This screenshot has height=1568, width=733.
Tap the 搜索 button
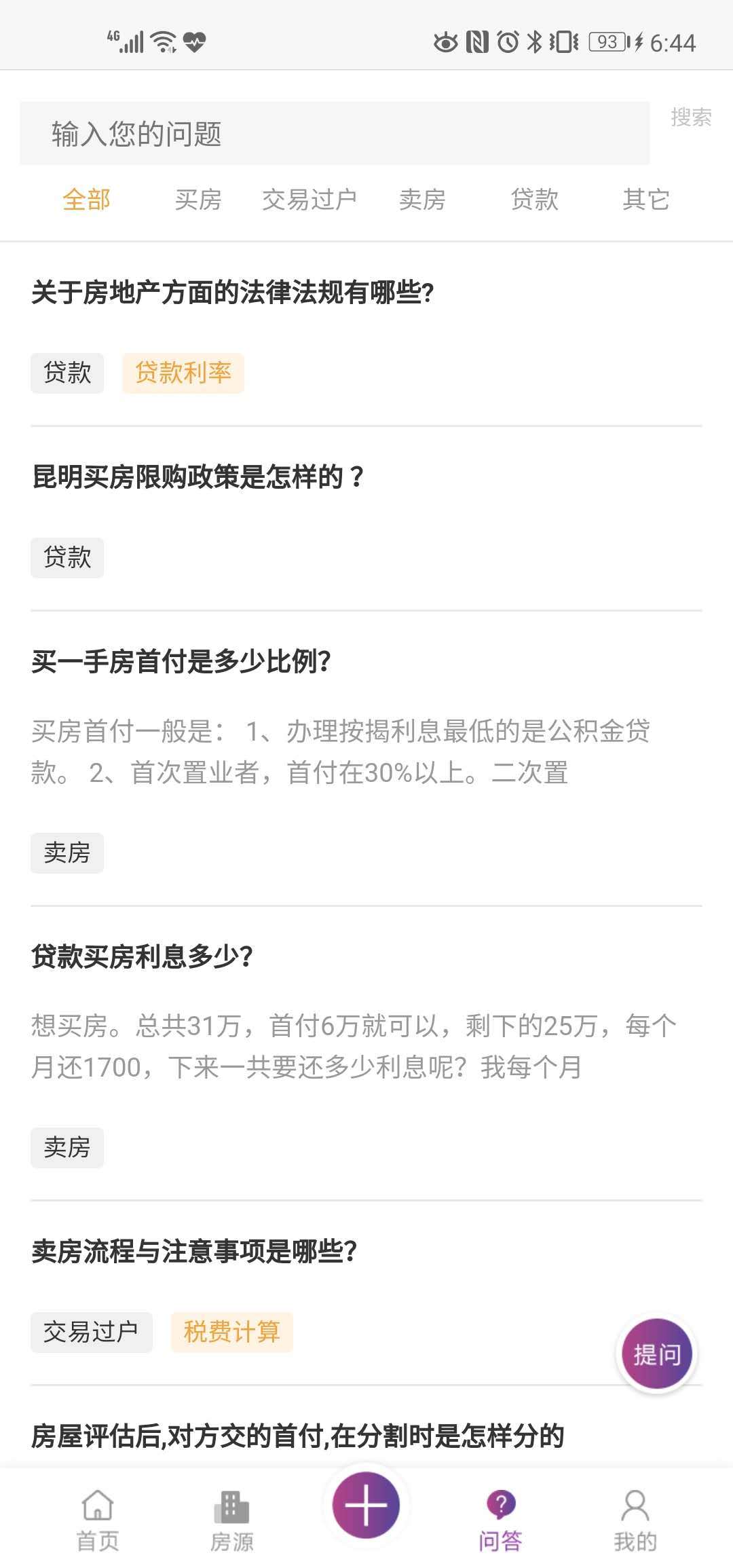(691, 117)
